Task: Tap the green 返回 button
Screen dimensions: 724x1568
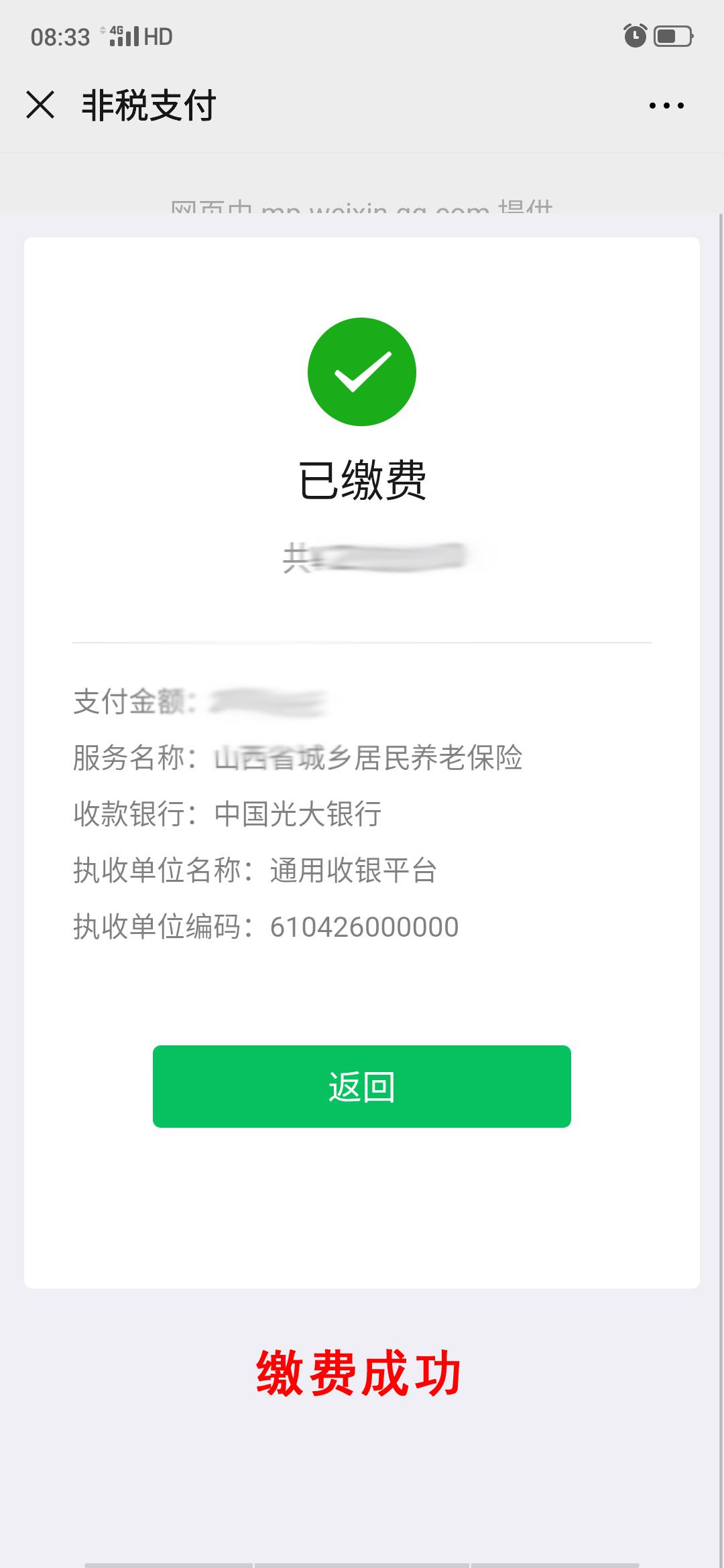Action: (362, 1086)
